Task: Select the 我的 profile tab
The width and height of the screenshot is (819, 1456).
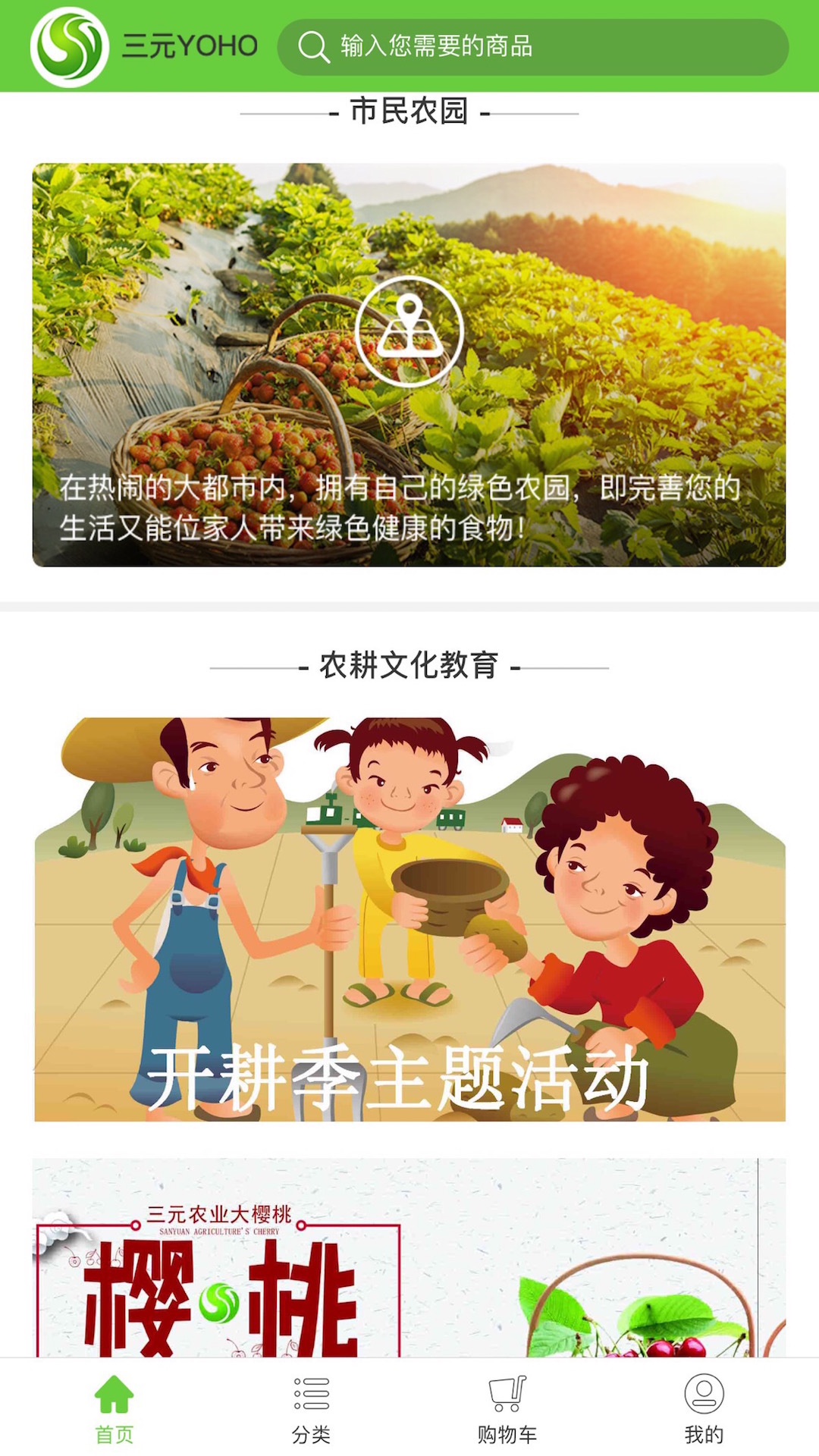Action: (704, 1409)
